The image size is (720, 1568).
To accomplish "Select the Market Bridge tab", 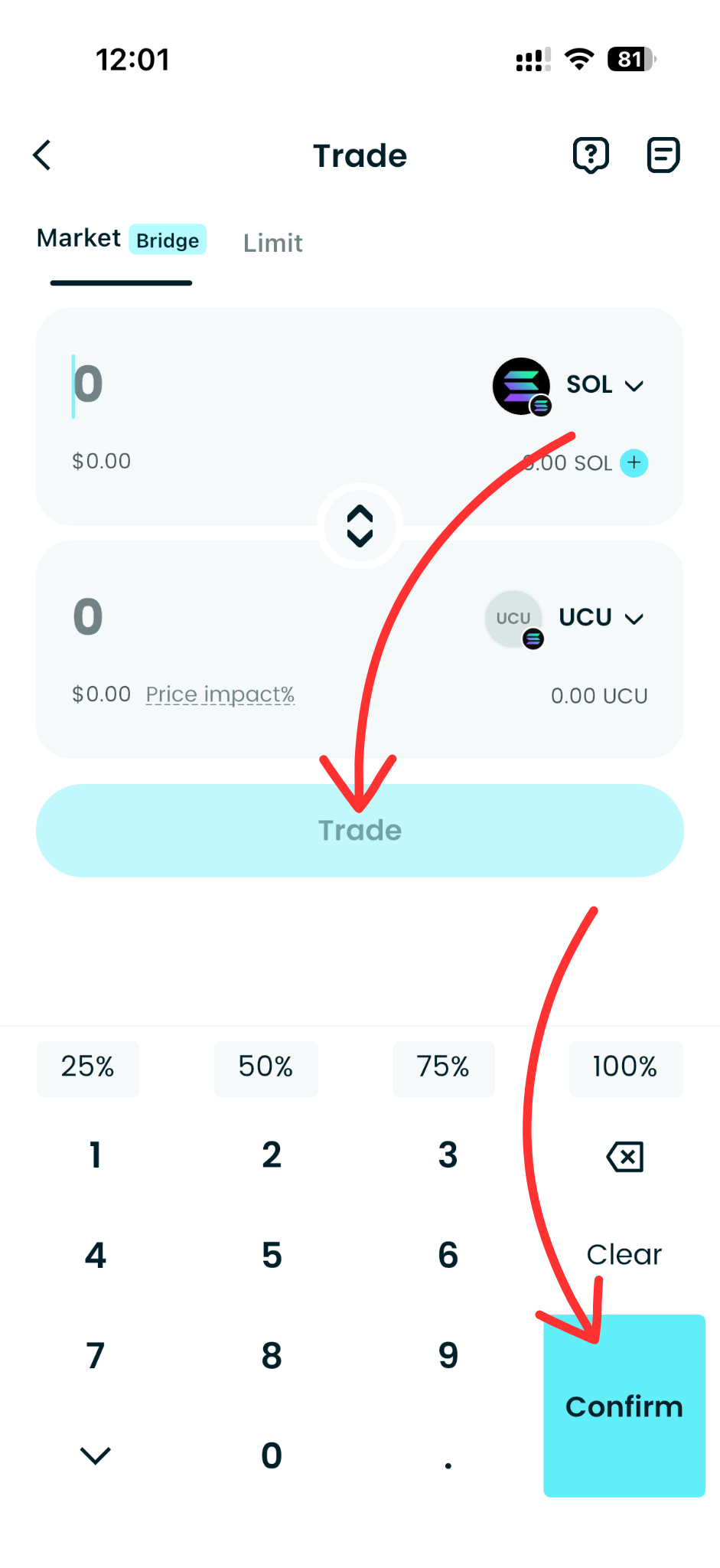I will [120, 238].
